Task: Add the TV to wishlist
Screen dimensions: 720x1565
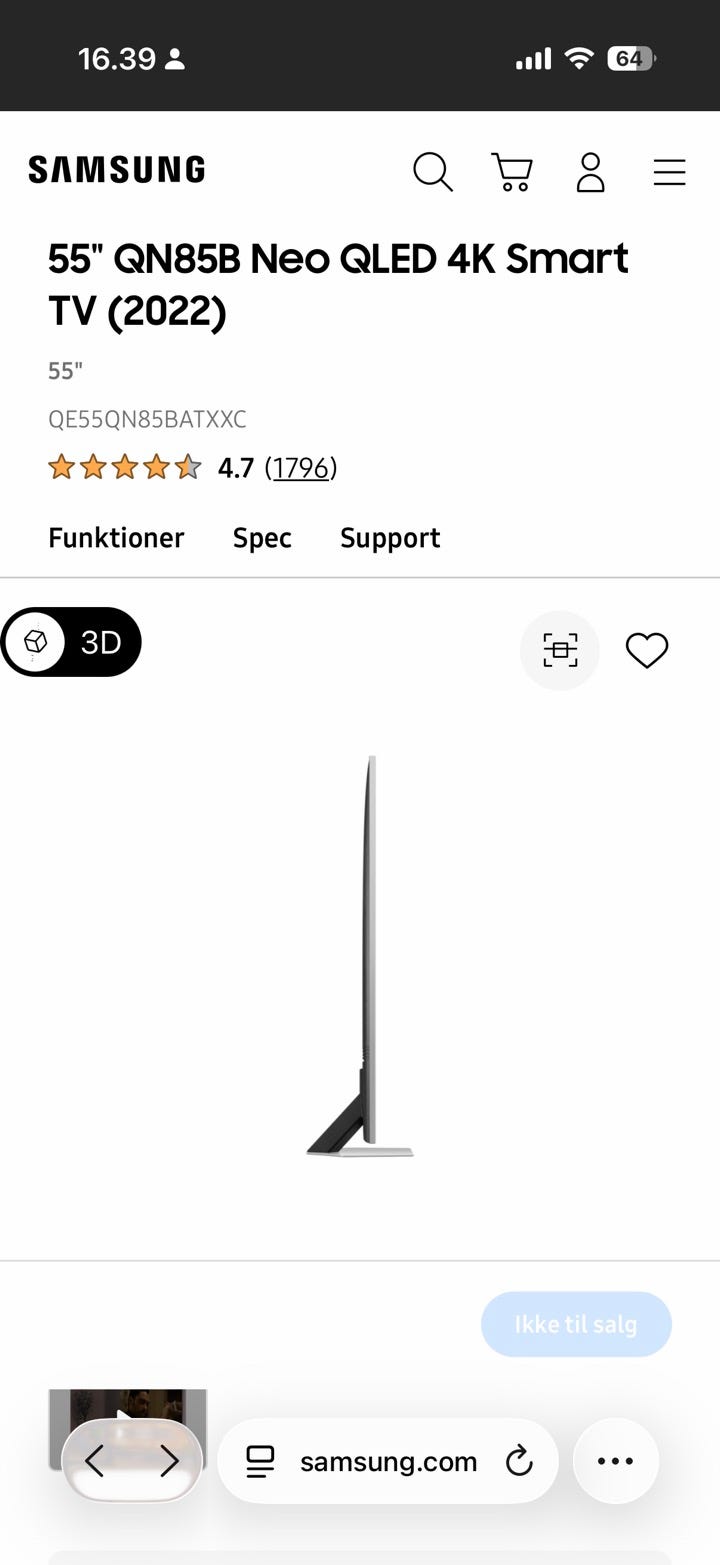Action: pyautogui.click(x=647, y=651)
